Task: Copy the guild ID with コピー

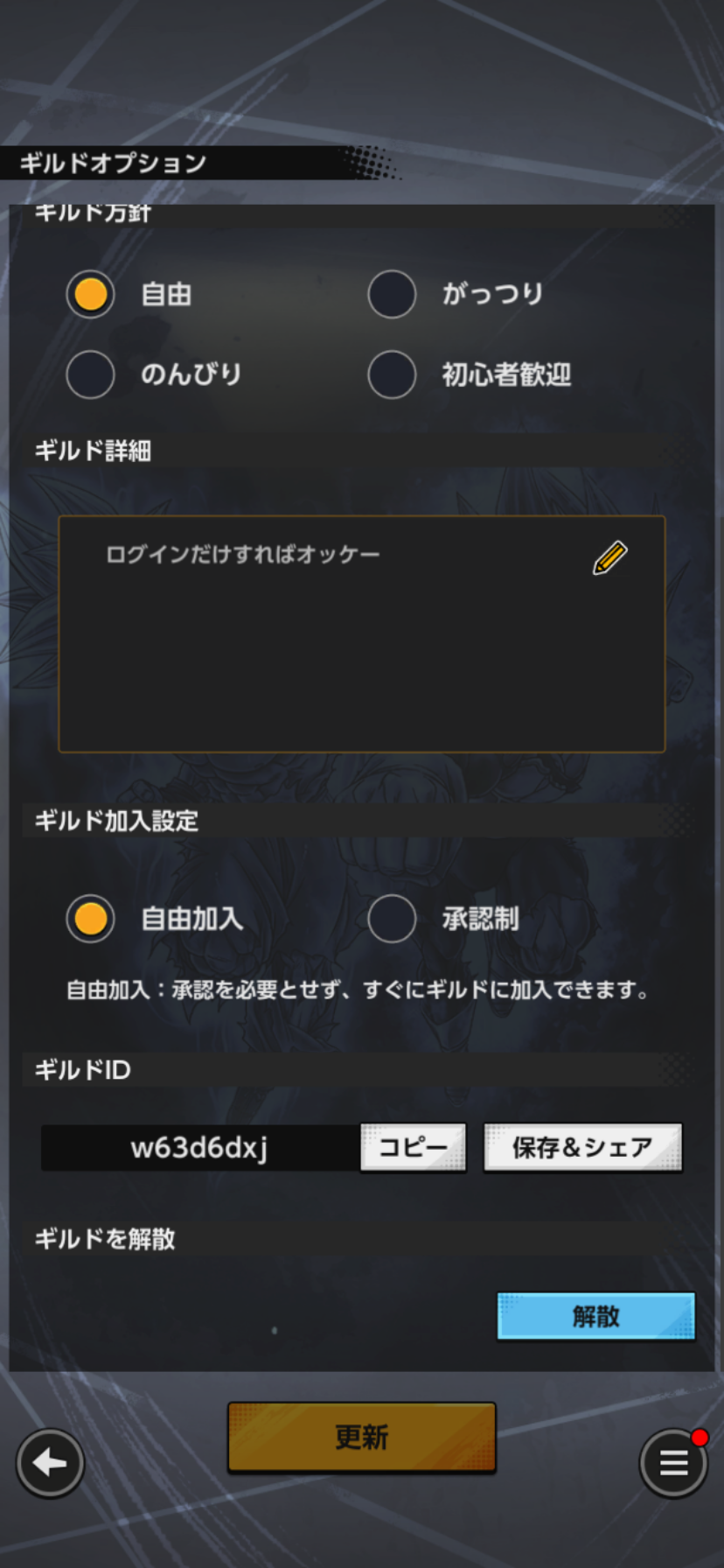Action: (x=413, y=1147)
